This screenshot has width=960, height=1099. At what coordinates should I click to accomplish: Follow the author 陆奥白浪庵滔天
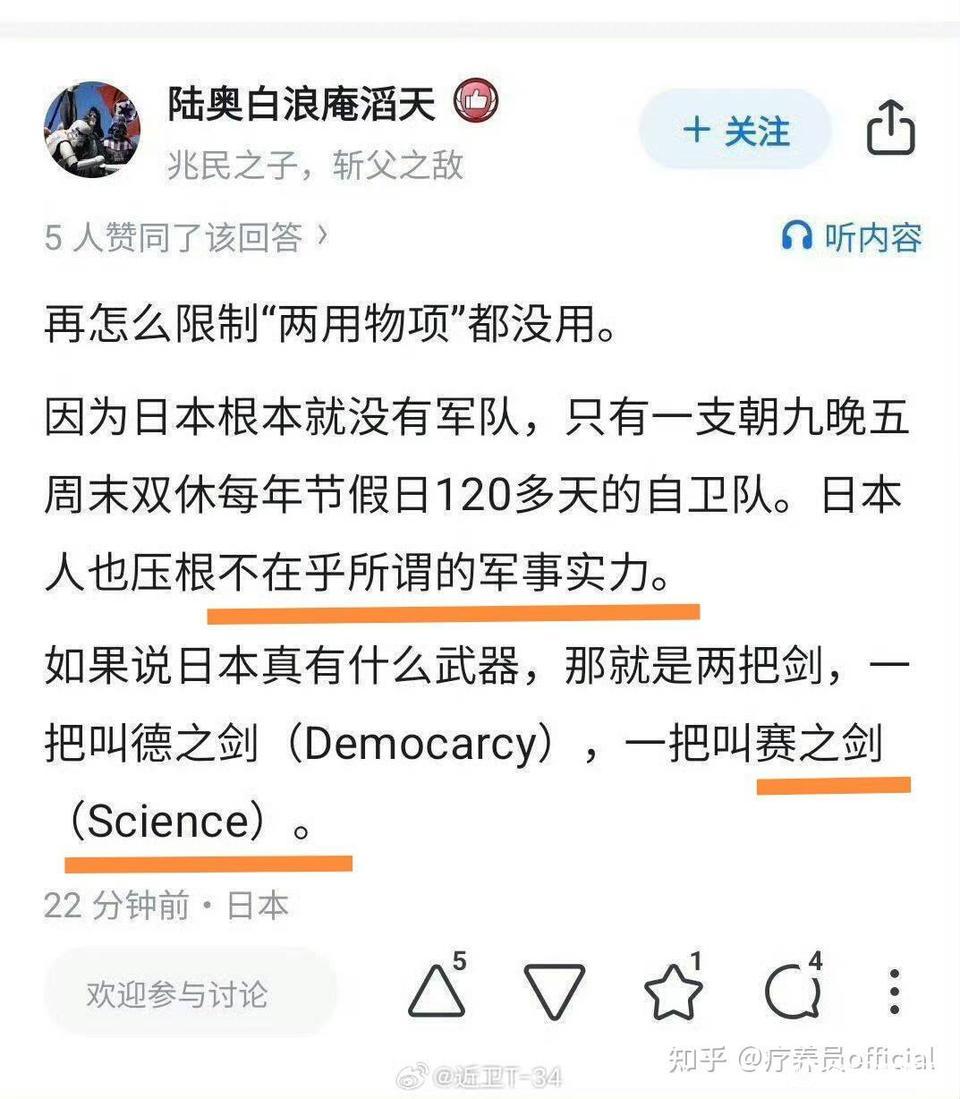click(735, 131)
